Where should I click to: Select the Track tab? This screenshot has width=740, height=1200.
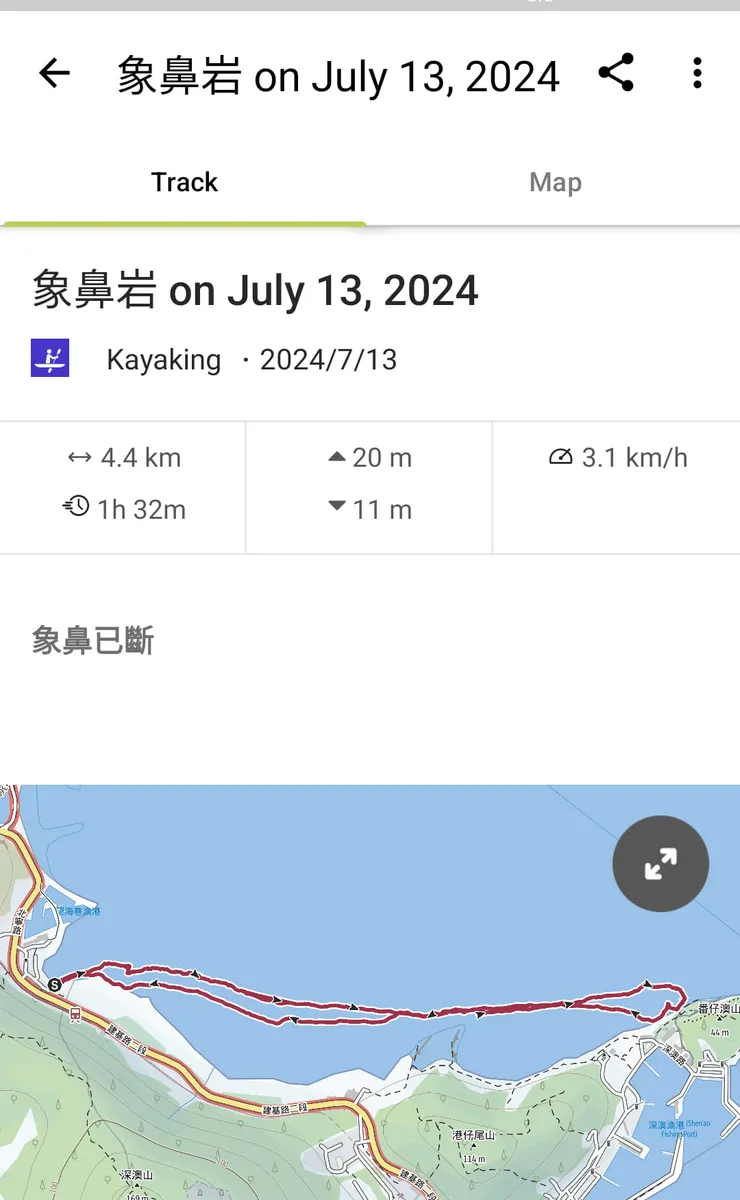click(x=184, y=182)
